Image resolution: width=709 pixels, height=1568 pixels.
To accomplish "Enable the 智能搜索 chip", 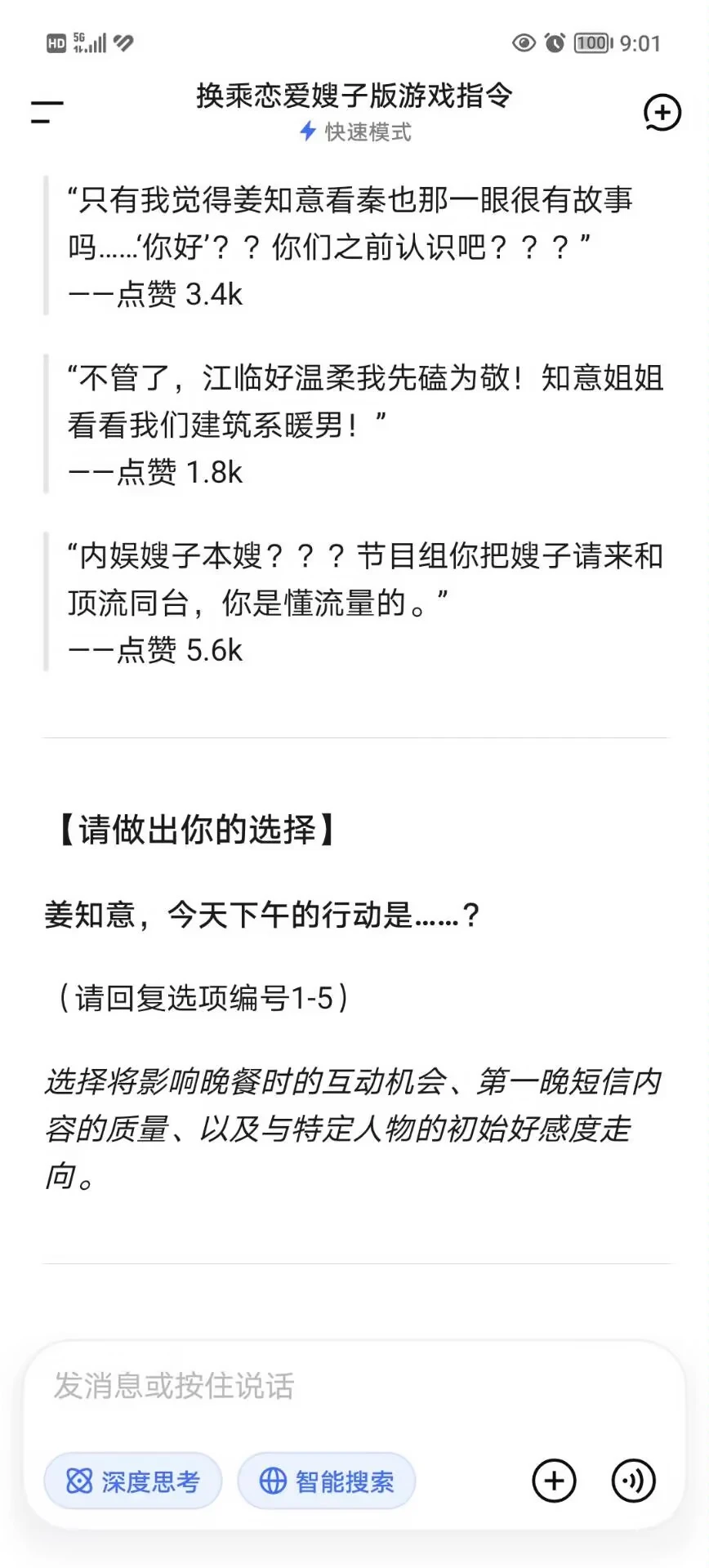I will (327, 1481).
